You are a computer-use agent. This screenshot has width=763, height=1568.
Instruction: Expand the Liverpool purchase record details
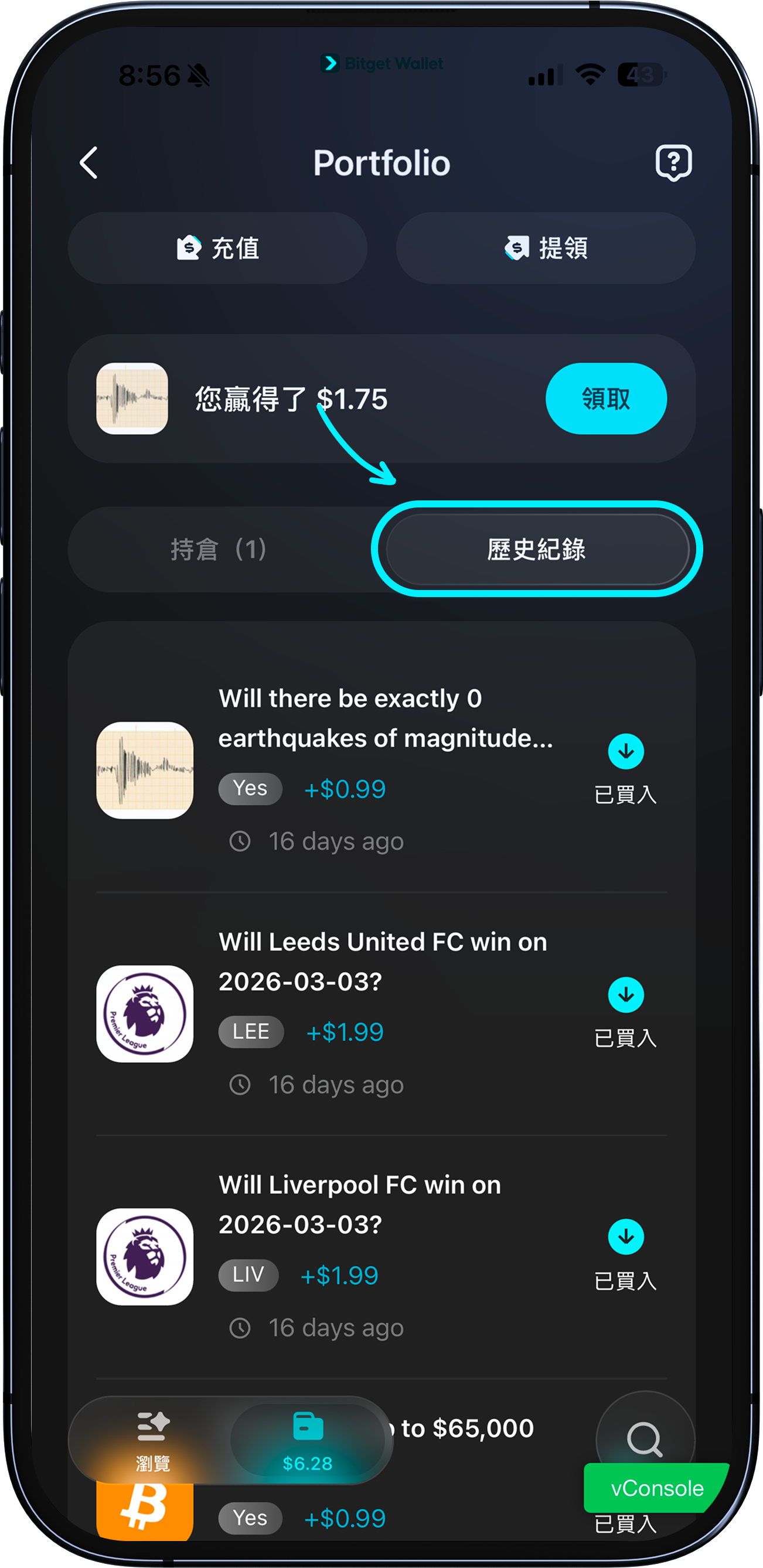tap(625, 1238)
